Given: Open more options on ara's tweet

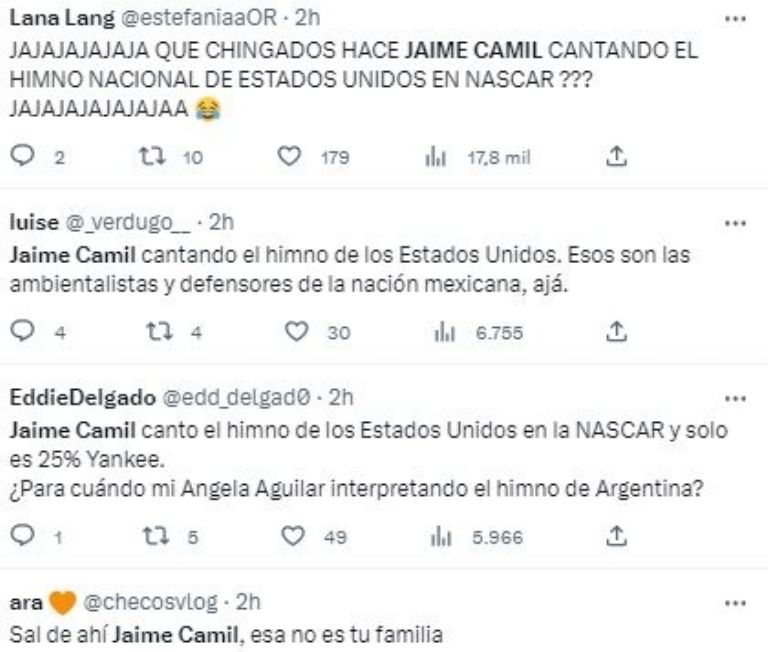Looking at the screenshot, I should tap(737, 603).
